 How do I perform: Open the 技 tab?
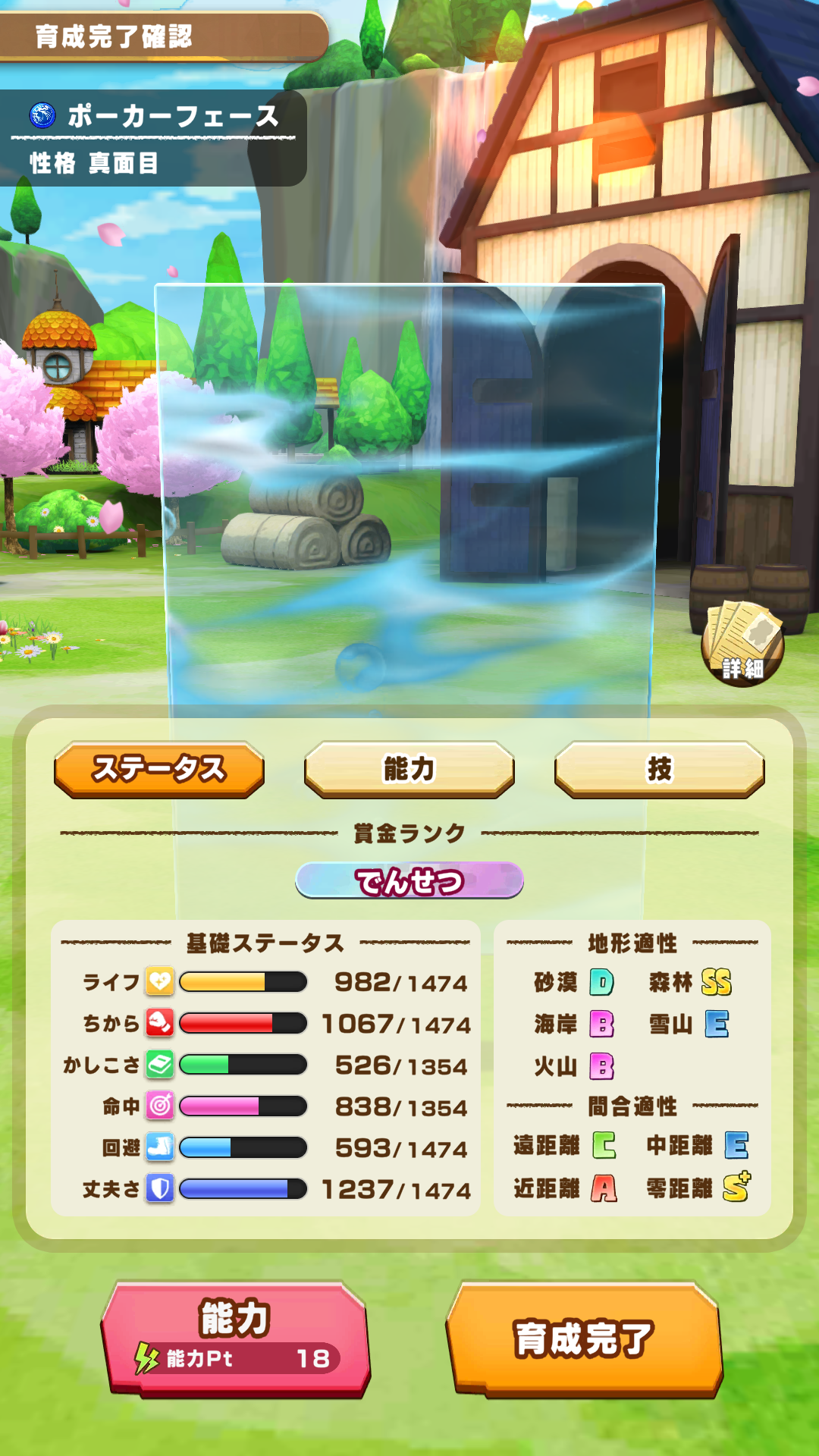click(659, 769)
